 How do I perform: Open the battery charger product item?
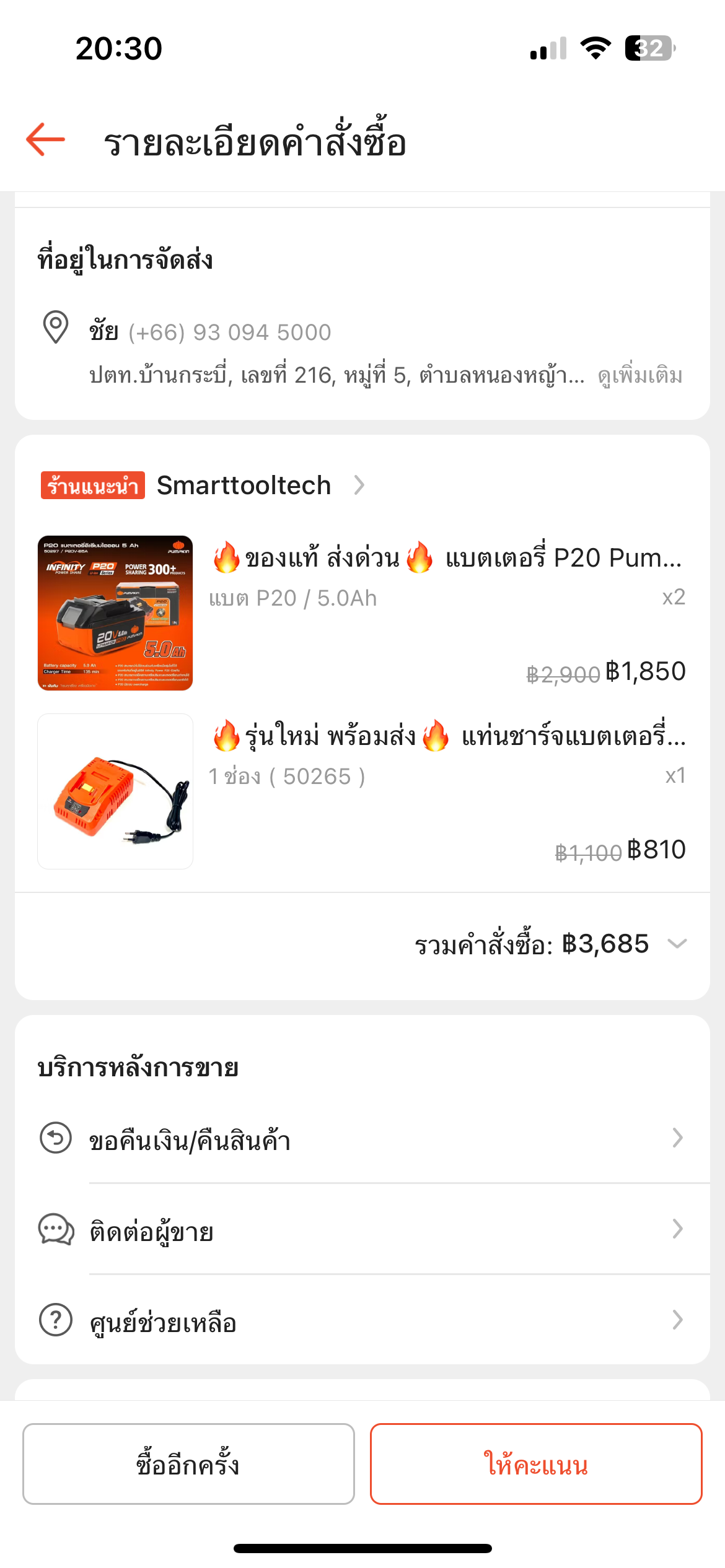pos(362,791)
